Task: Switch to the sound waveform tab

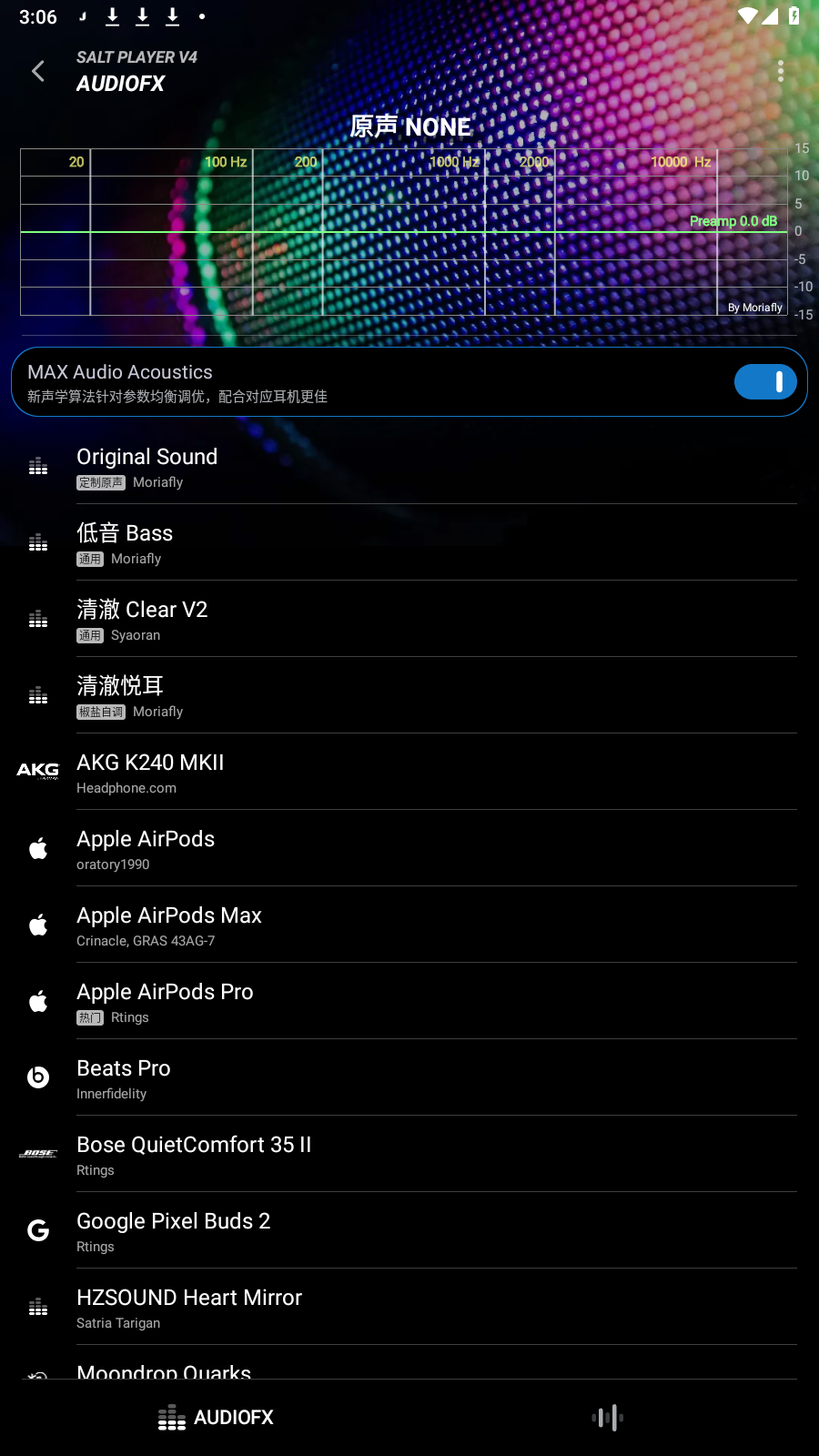Action: coord(607,1417)
